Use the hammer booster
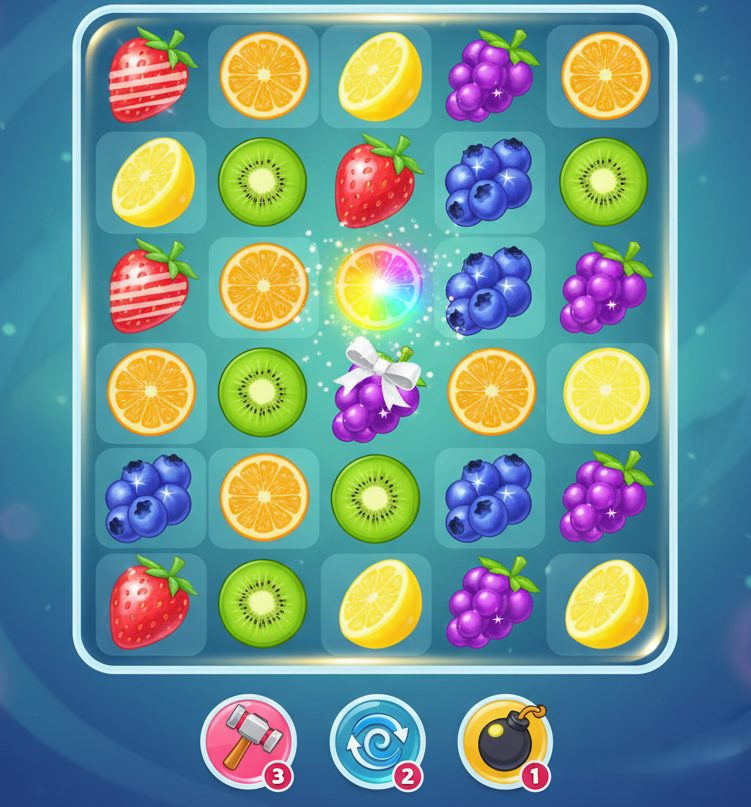The height and width of the screenshot is (807, 751). click(247, 742)
